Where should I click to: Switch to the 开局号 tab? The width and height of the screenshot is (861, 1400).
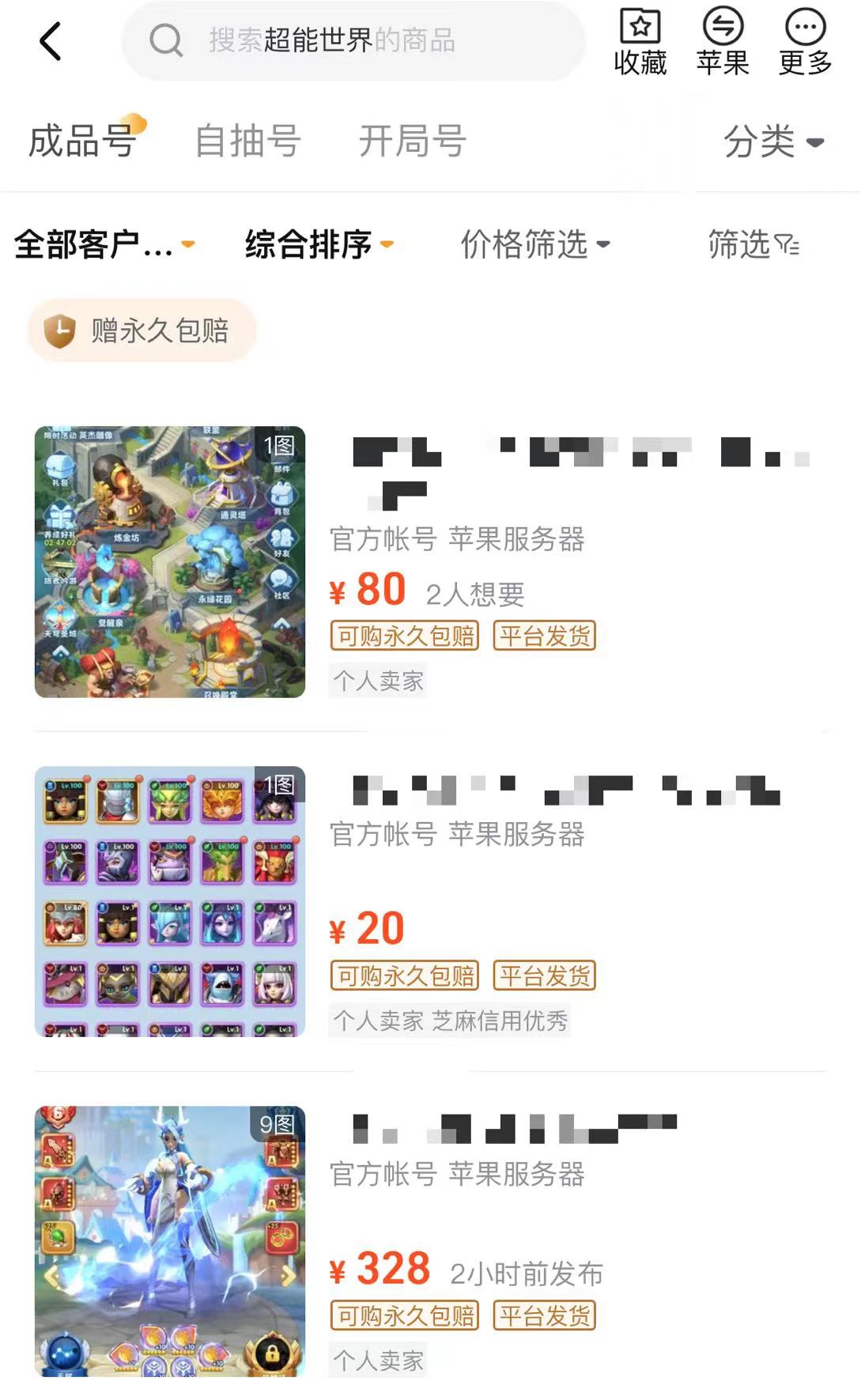coord(412,142)
